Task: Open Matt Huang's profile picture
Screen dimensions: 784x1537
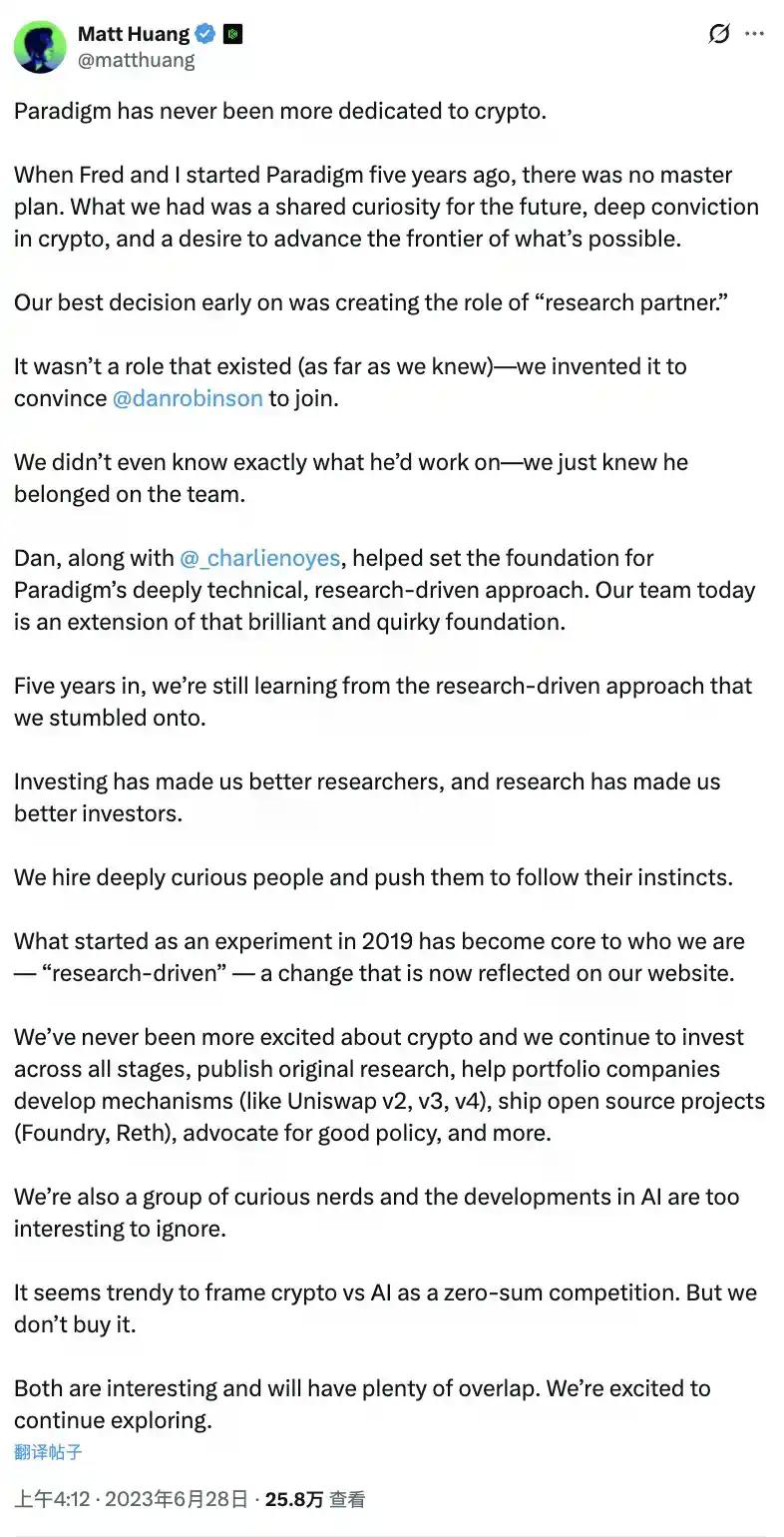Action: point(40,46)
